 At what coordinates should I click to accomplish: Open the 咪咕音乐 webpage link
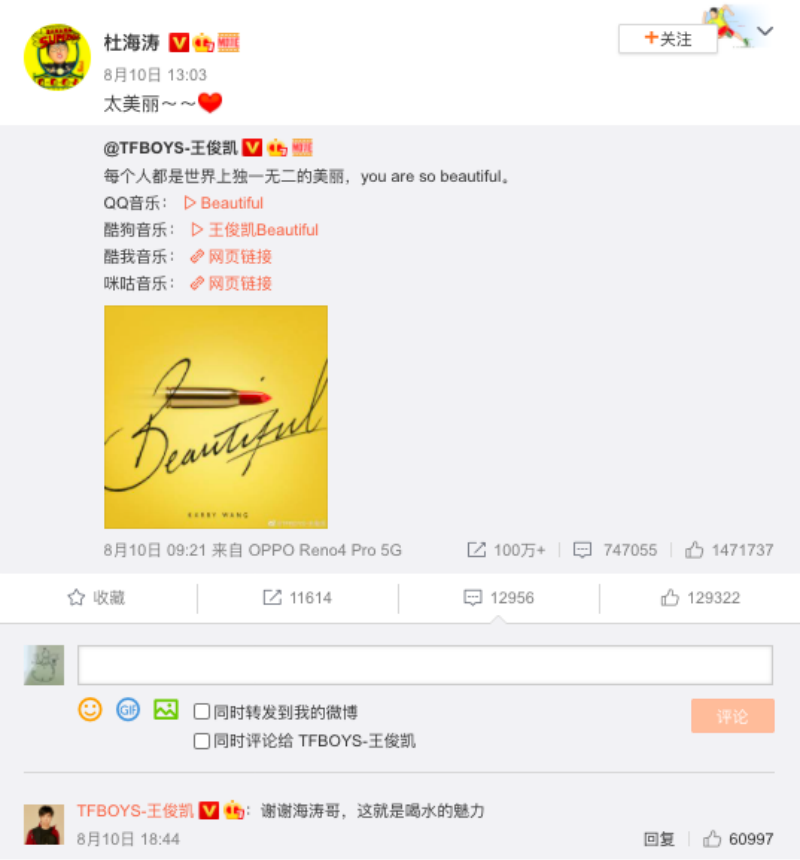click(x=231, y=283)
